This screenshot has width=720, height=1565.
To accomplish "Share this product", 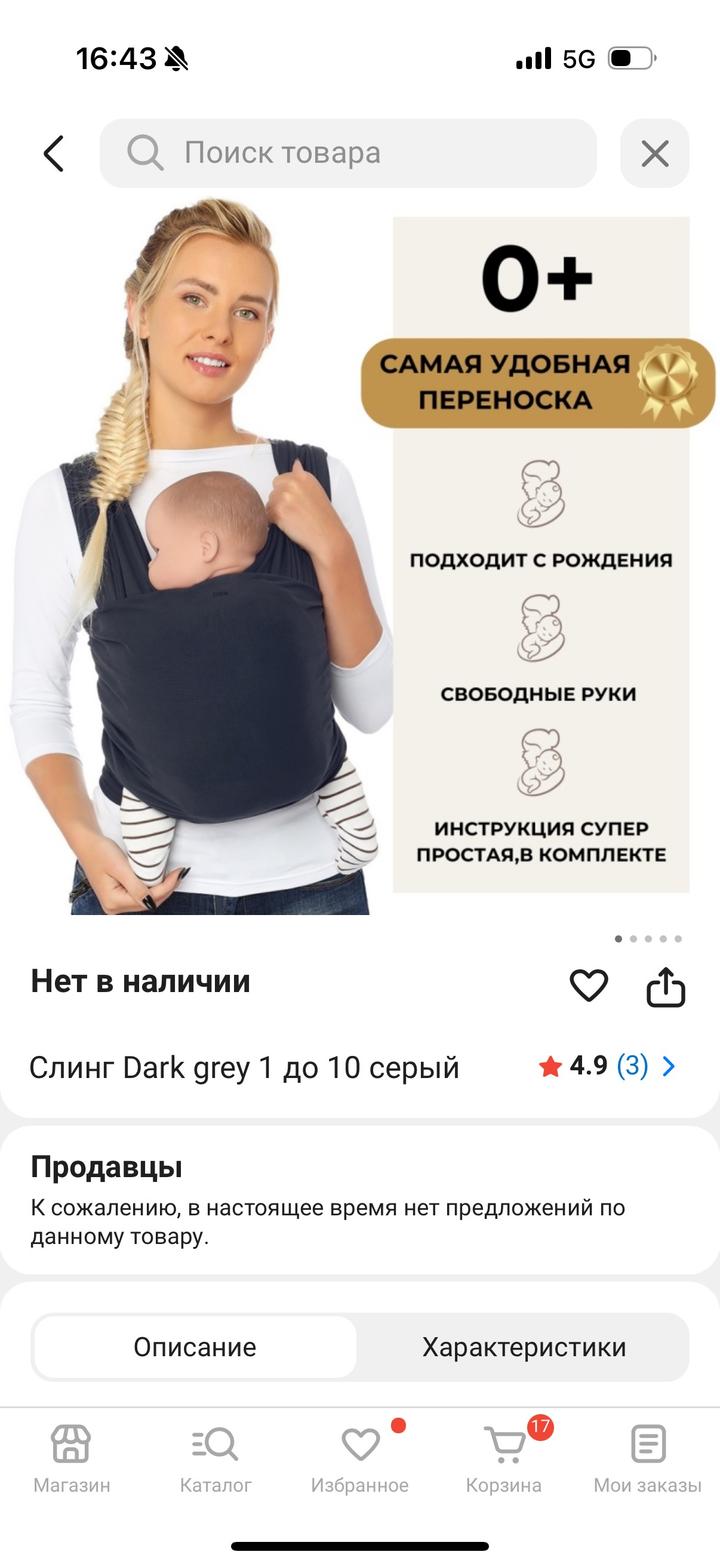I will (x=665, y=986).
